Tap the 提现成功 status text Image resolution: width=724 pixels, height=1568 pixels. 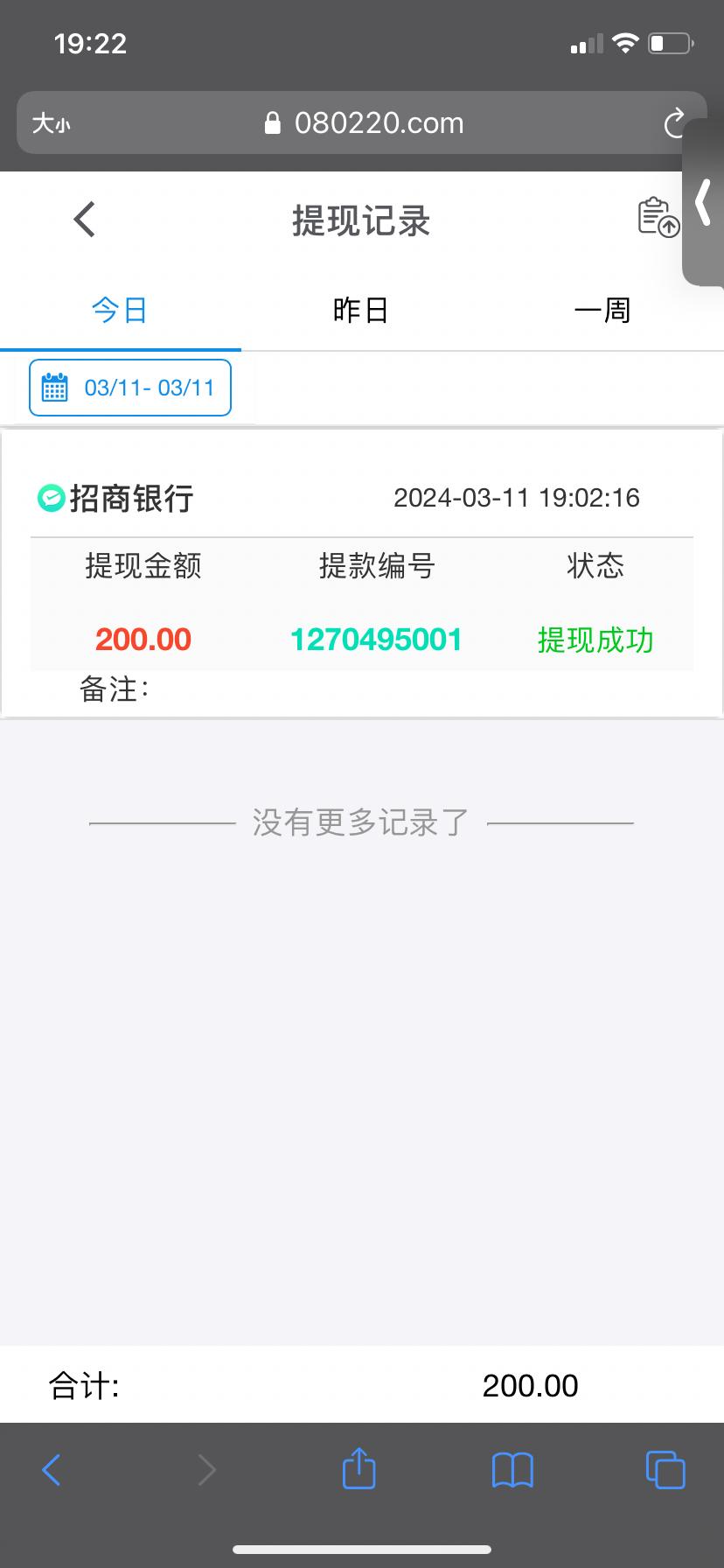point(595,640)
